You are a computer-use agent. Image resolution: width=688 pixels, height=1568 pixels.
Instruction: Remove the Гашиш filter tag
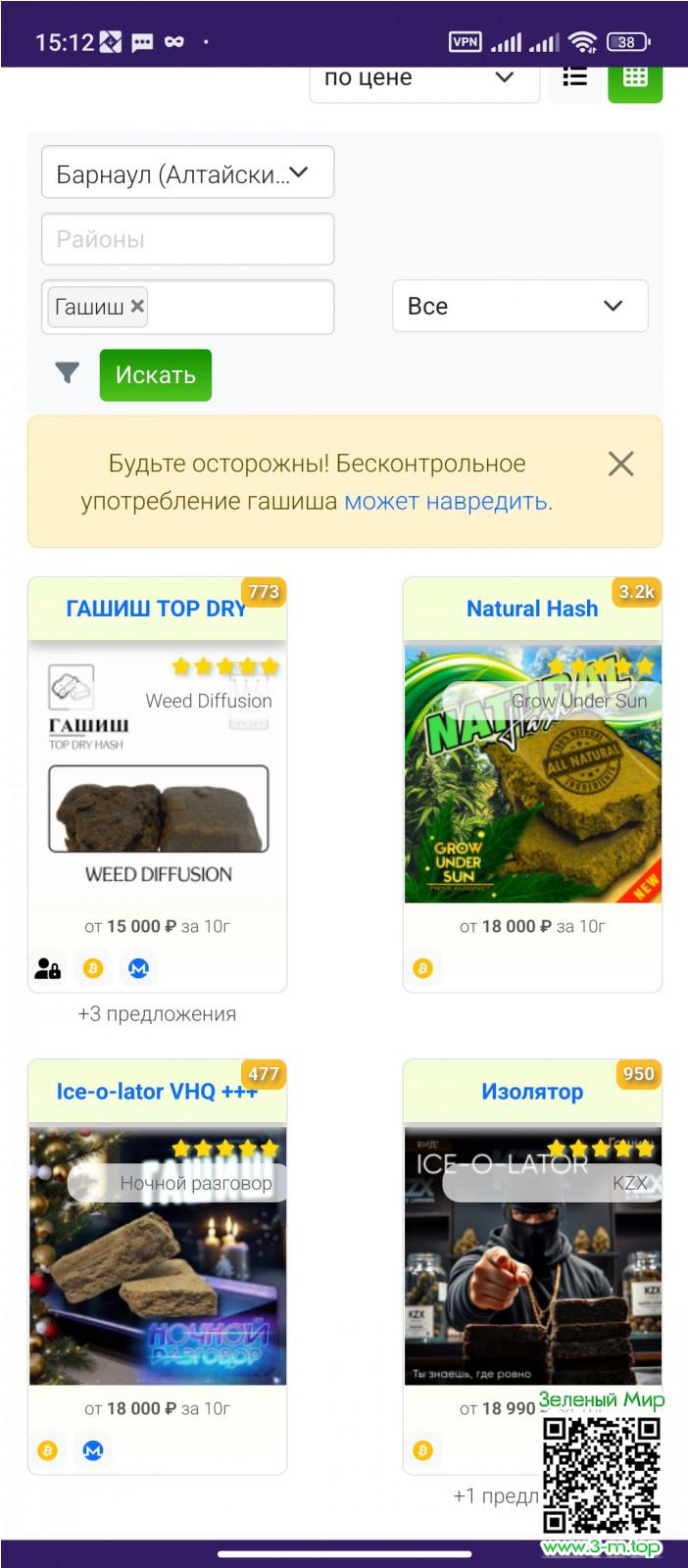138,306
